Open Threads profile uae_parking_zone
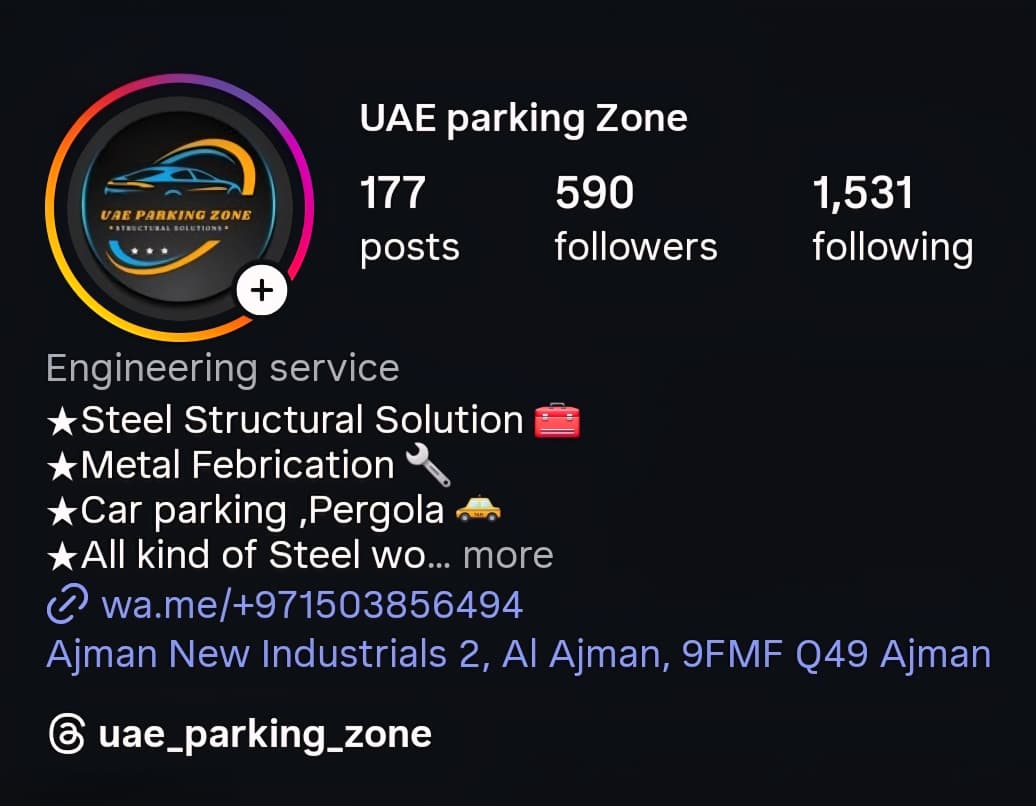 click(264, 734)
